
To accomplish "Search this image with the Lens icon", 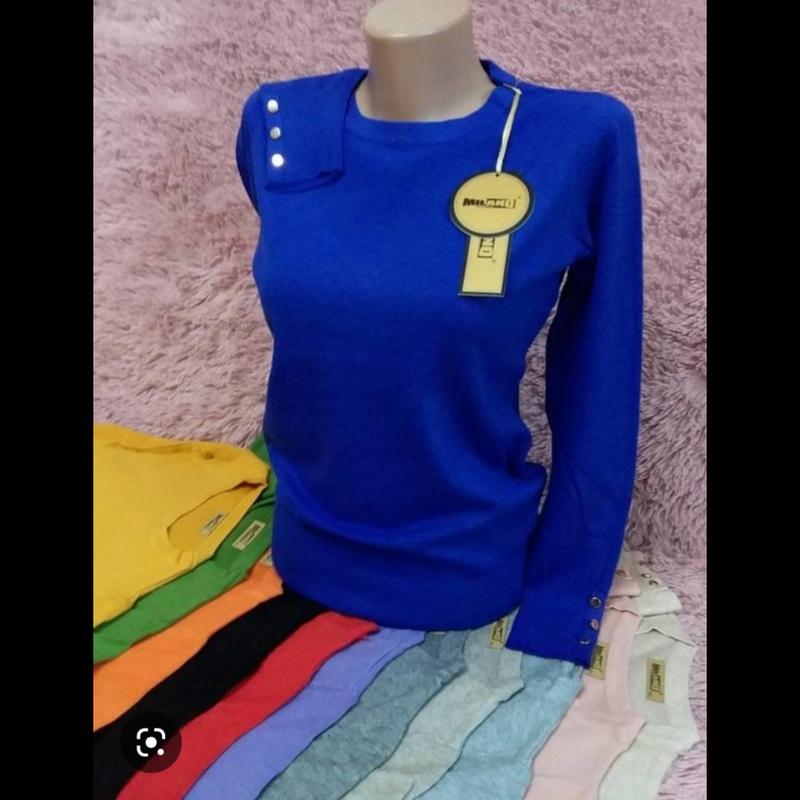I will tap(151, 741).
